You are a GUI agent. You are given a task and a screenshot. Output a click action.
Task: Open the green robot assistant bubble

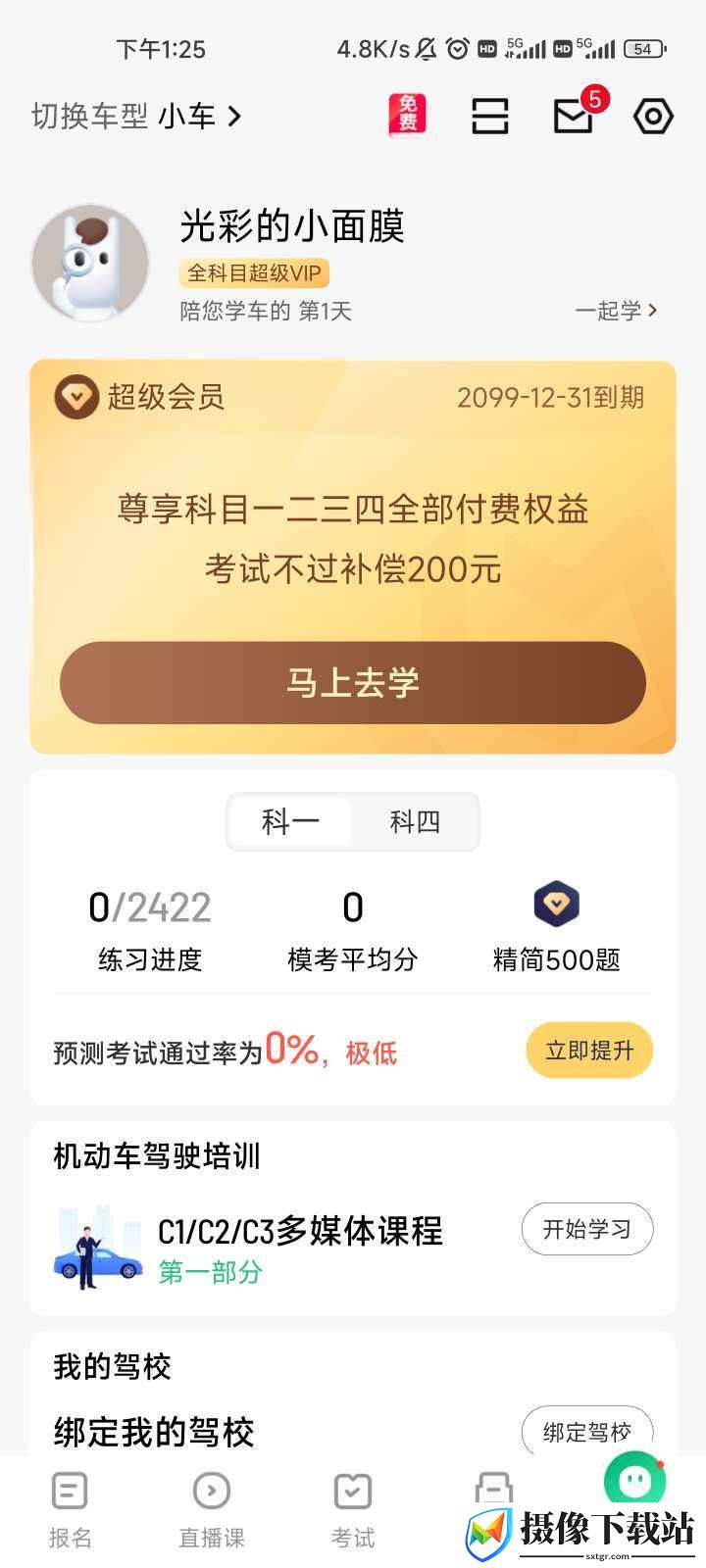635,1479
